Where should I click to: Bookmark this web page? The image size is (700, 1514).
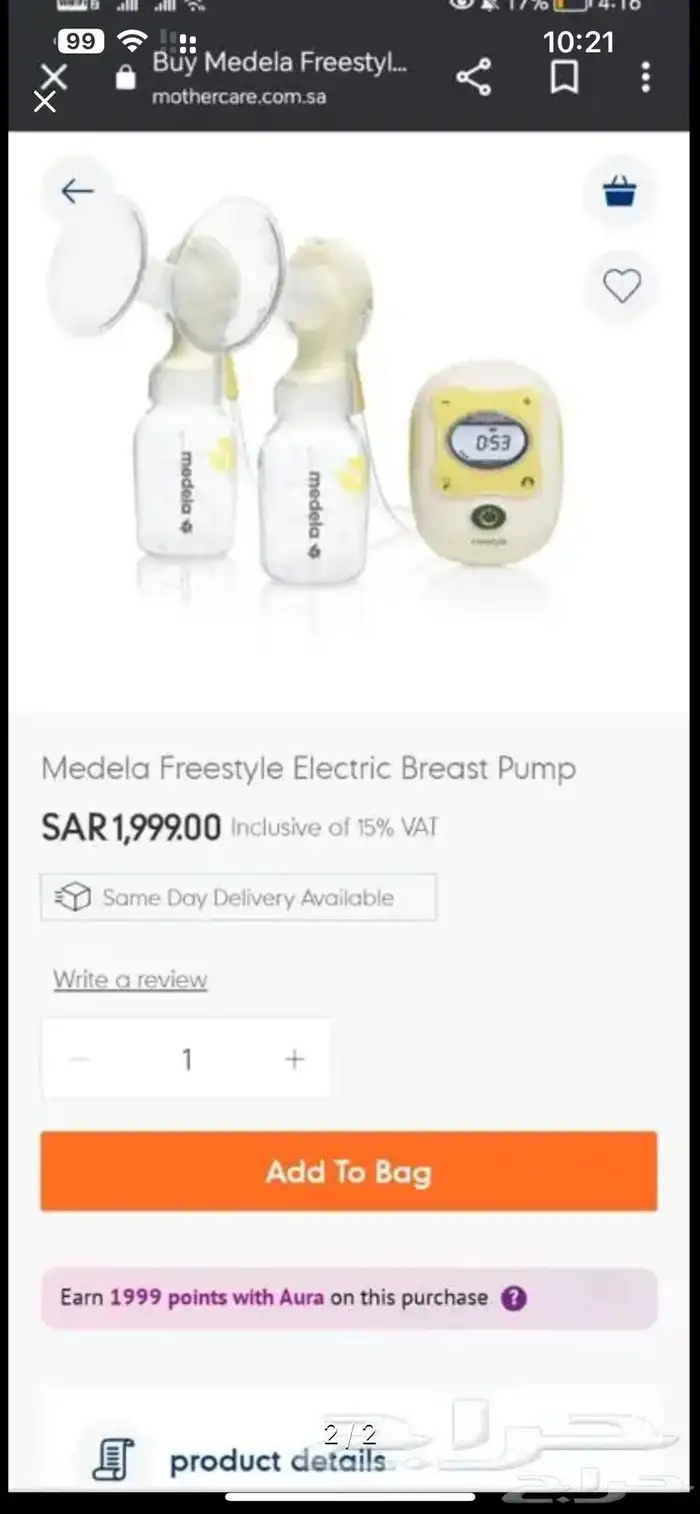(x=564, y=77)
